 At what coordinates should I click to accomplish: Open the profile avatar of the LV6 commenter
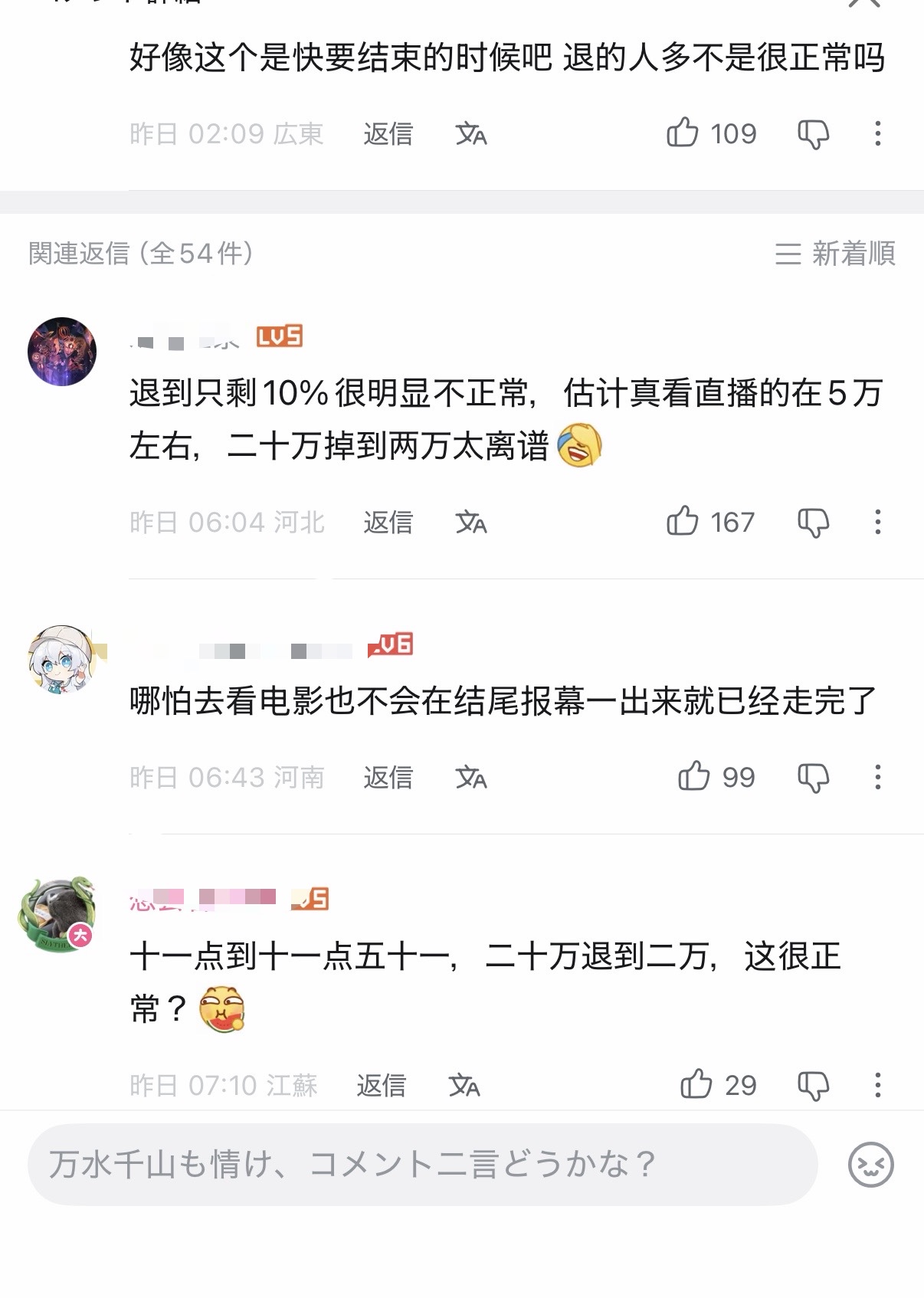tap(63, 658)
